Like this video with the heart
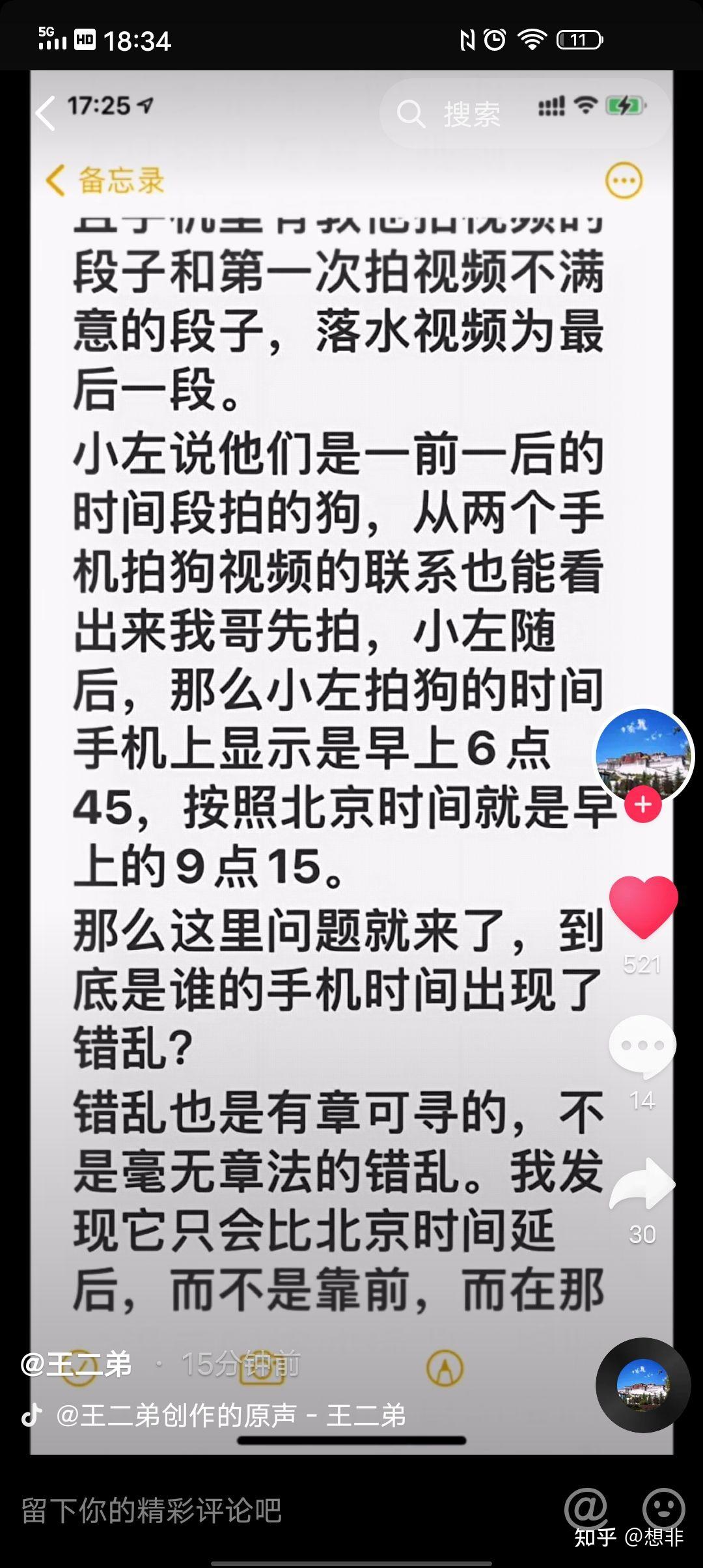 click(643, 908)
